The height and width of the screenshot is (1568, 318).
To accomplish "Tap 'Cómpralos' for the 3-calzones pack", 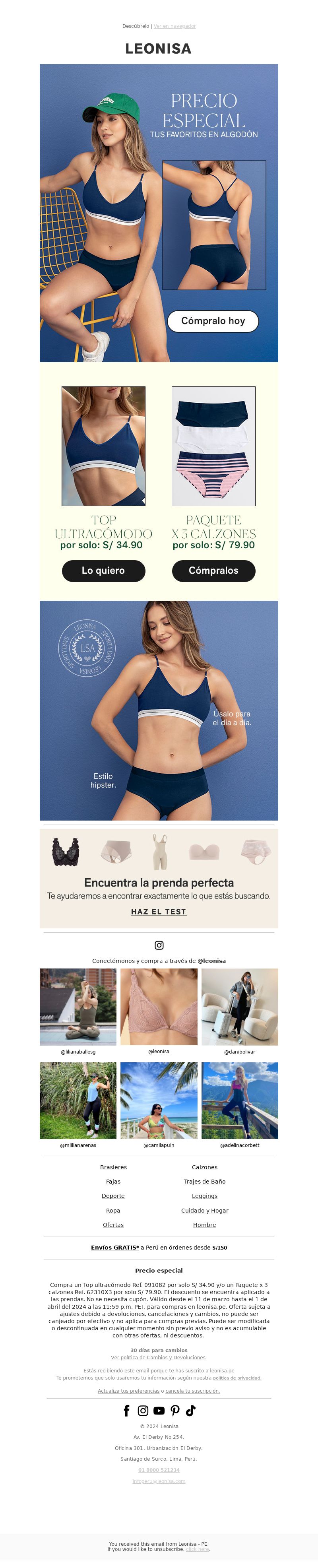I will (x=213, y=571).
